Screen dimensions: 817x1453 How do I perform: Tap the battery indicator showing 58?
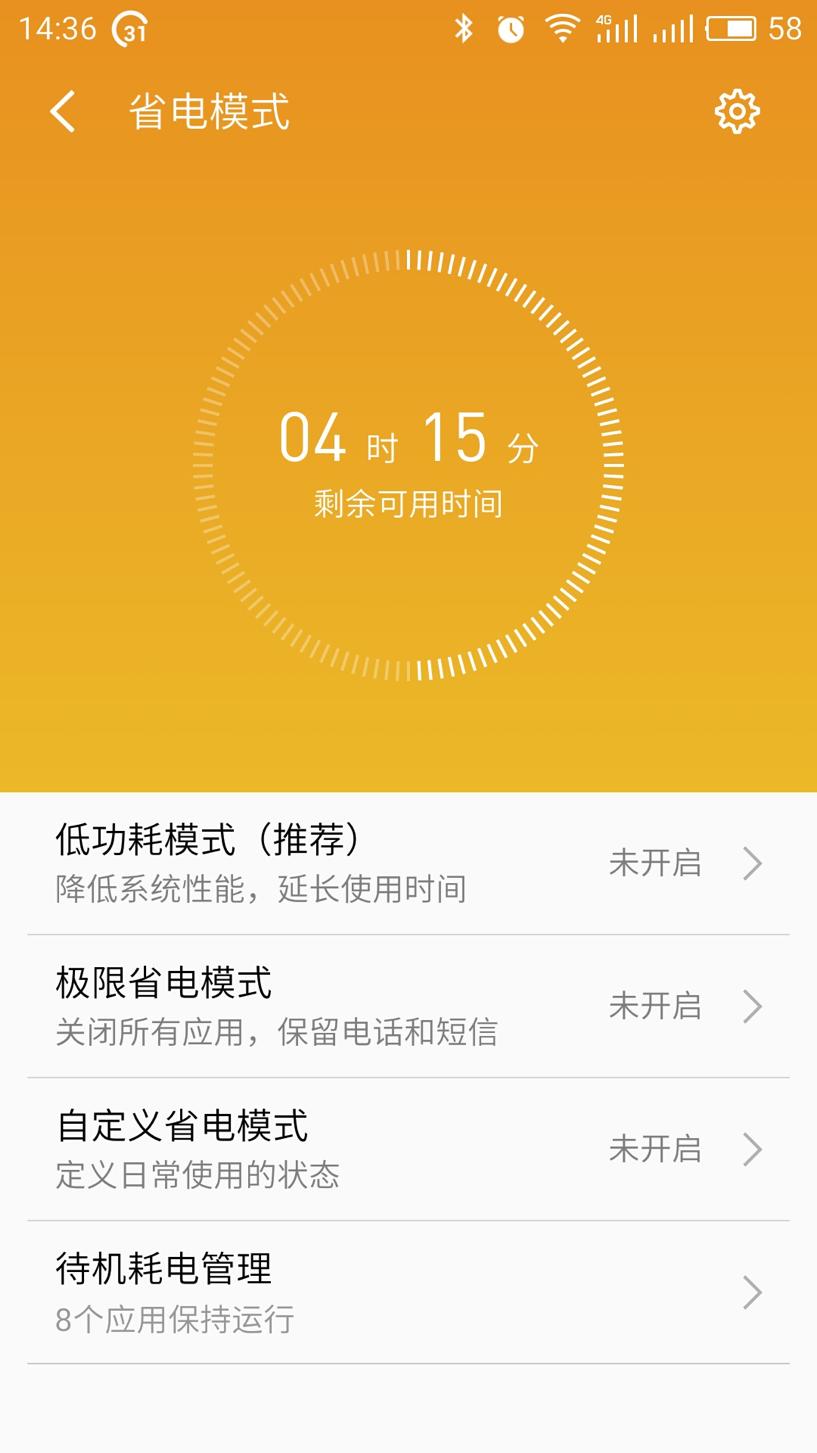(x=733, y=29)
